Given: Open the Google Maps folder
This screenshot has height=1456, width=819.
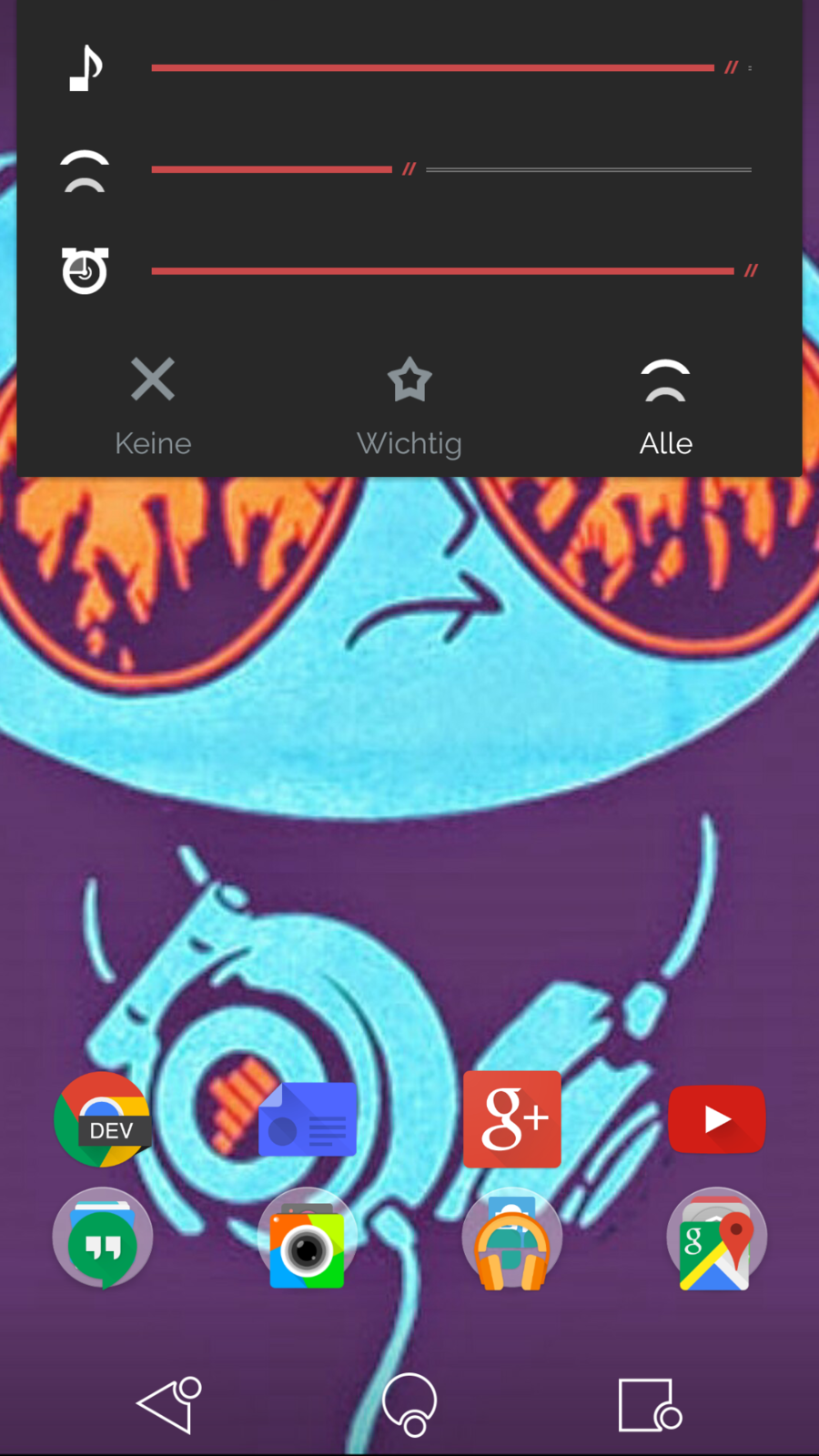Looking at the screenshot, I should [716, 1238].
